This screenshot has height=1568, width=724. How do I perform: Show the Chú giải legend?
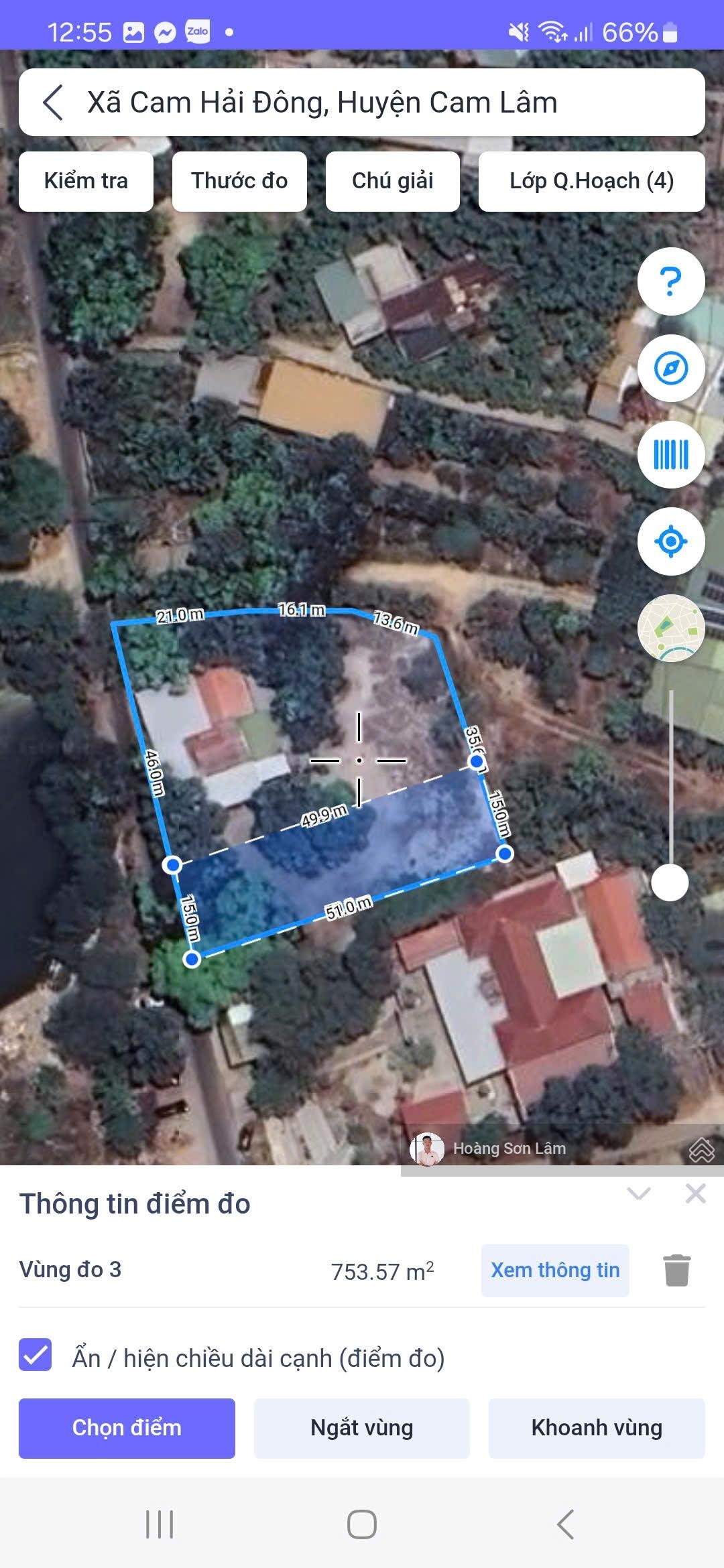click(392, 181)
